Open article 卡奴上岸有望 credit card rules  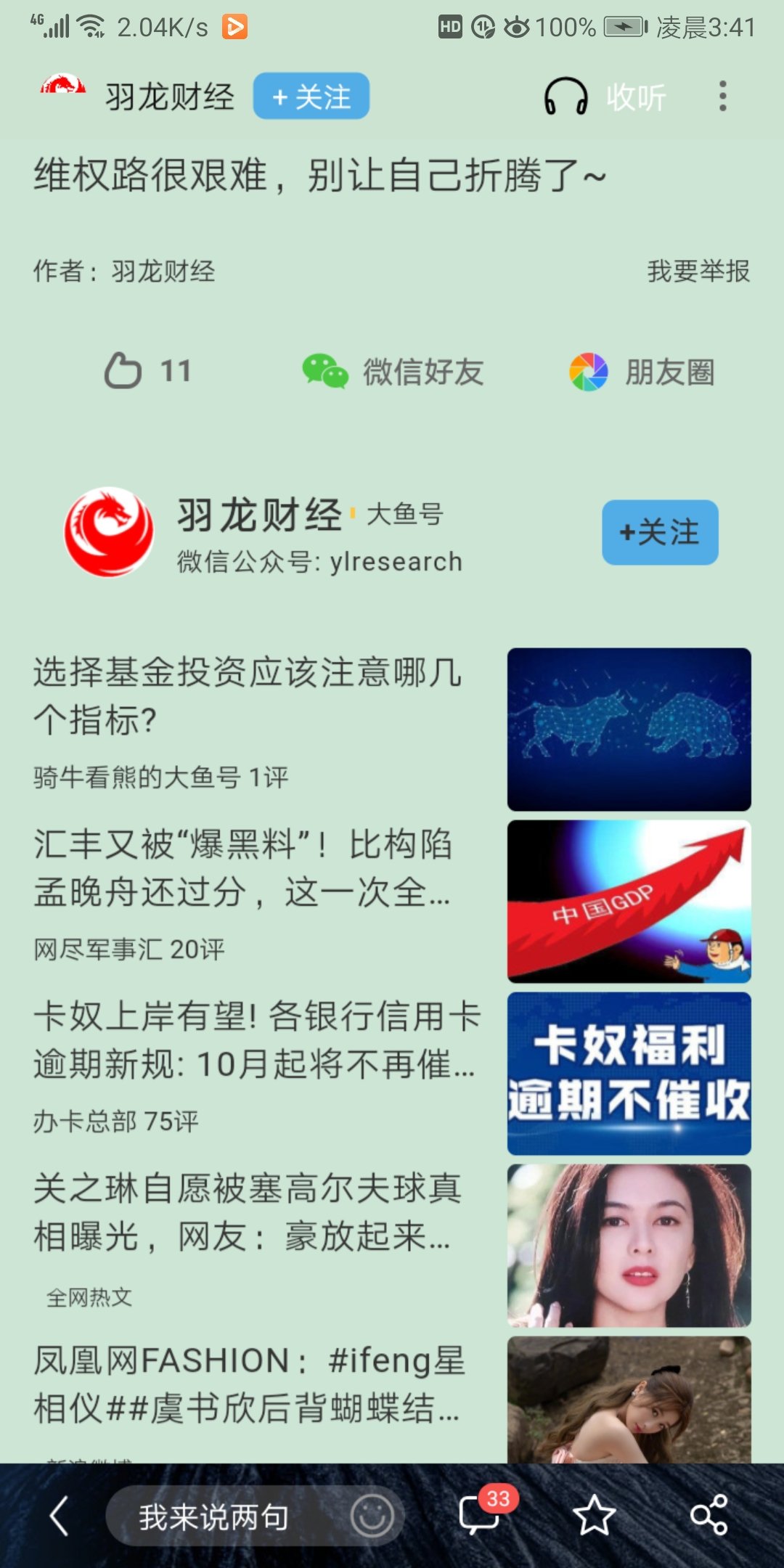254,1040
